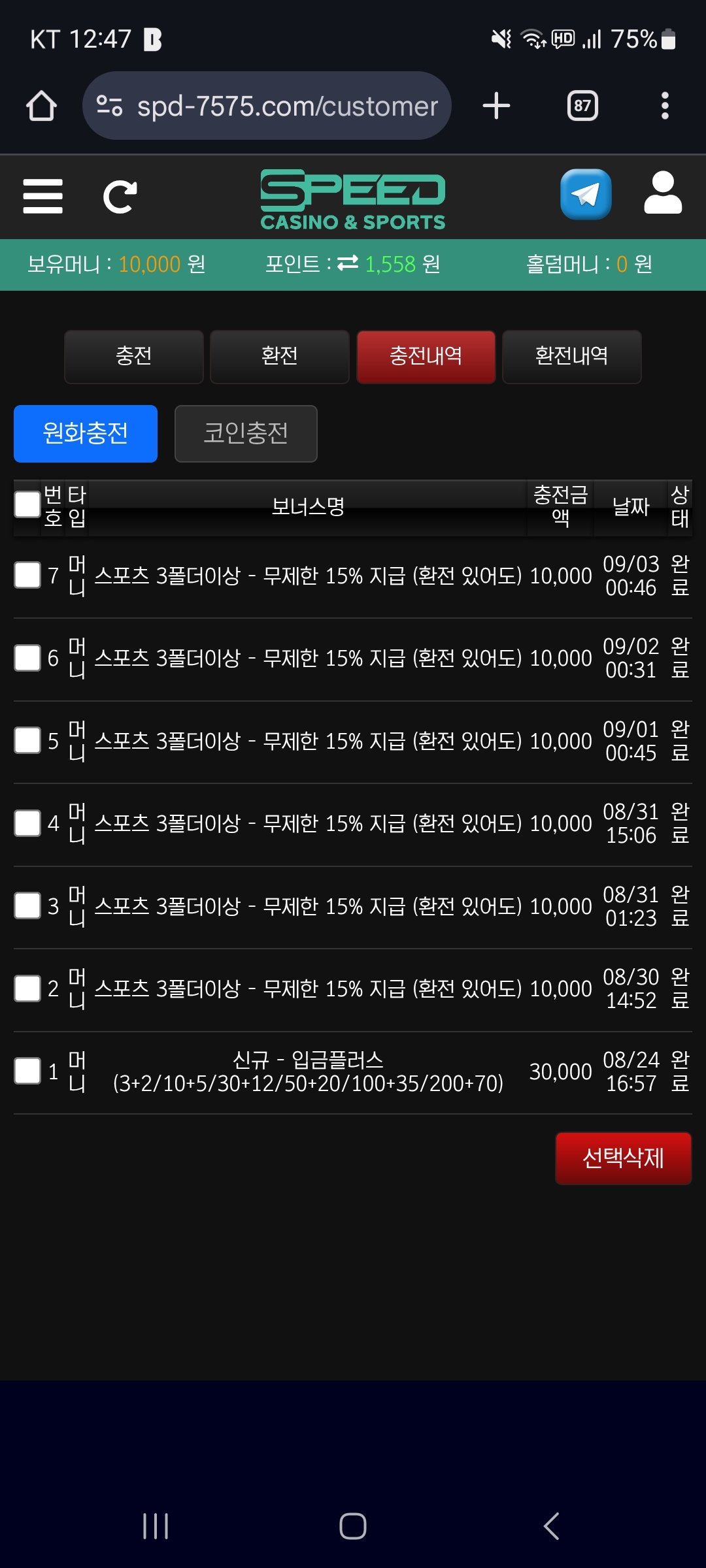Tick the checkbox for entry number 5
This screenshot has width=706, height=1568.
tap(27, 740)
